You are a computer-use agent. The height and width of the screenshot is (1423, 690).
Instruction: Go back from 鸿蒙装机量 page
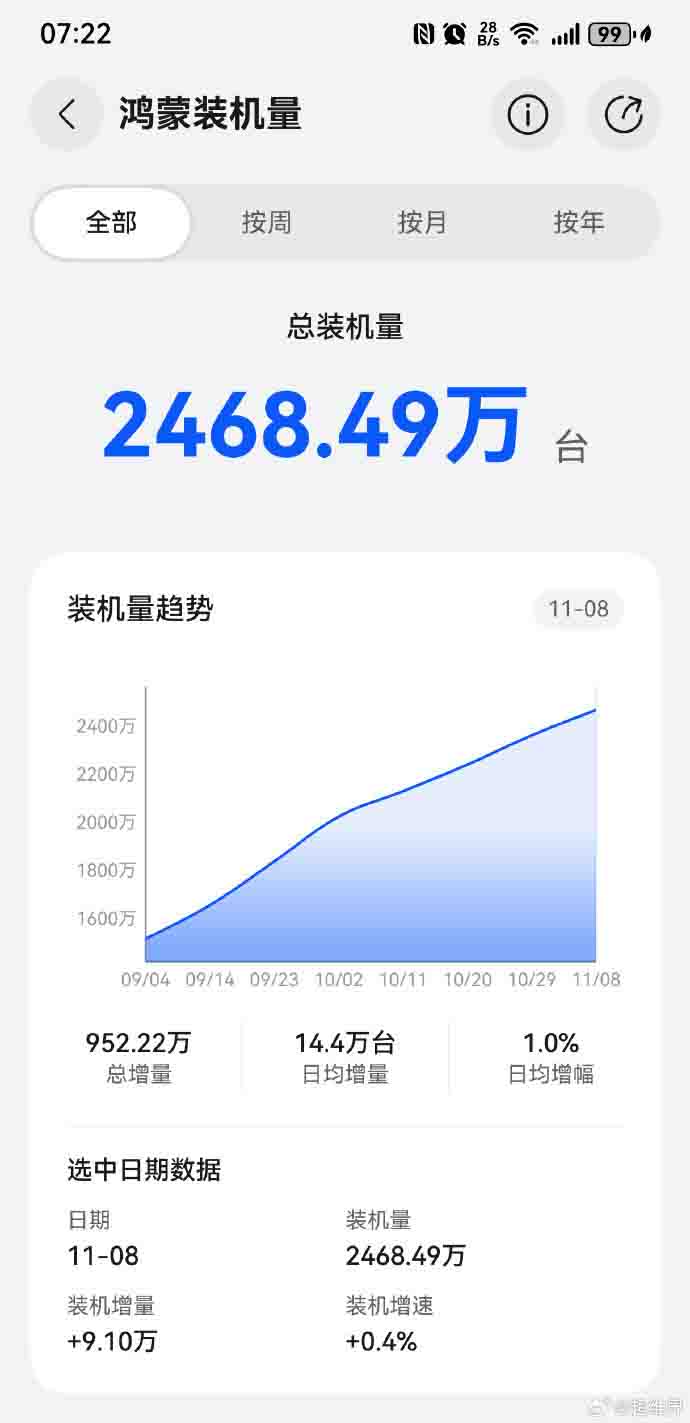pyautogui.click(x=66, y=115)
